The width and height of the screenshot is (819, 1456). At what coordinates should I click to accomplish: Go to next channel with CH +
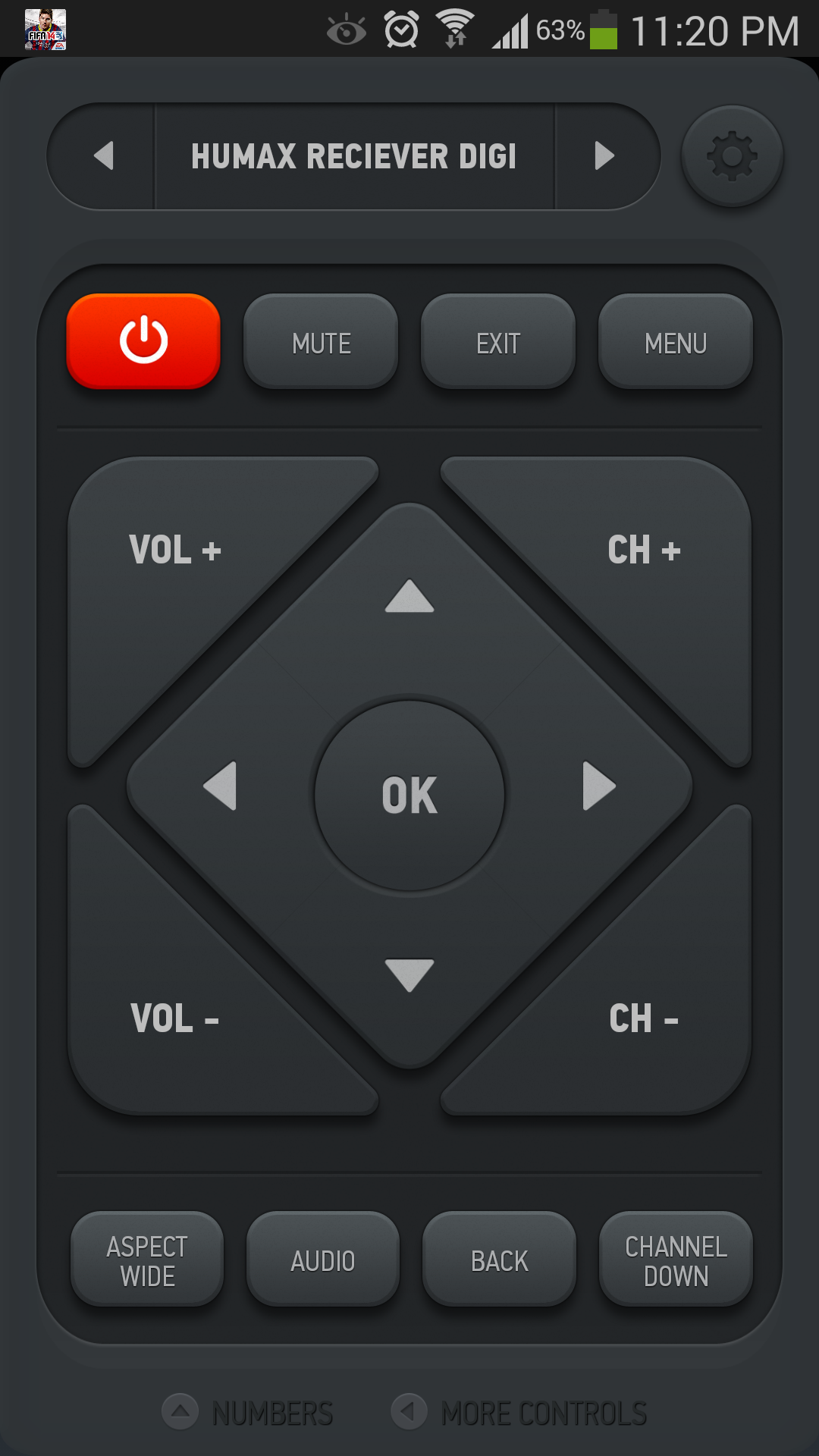point(644,551)
